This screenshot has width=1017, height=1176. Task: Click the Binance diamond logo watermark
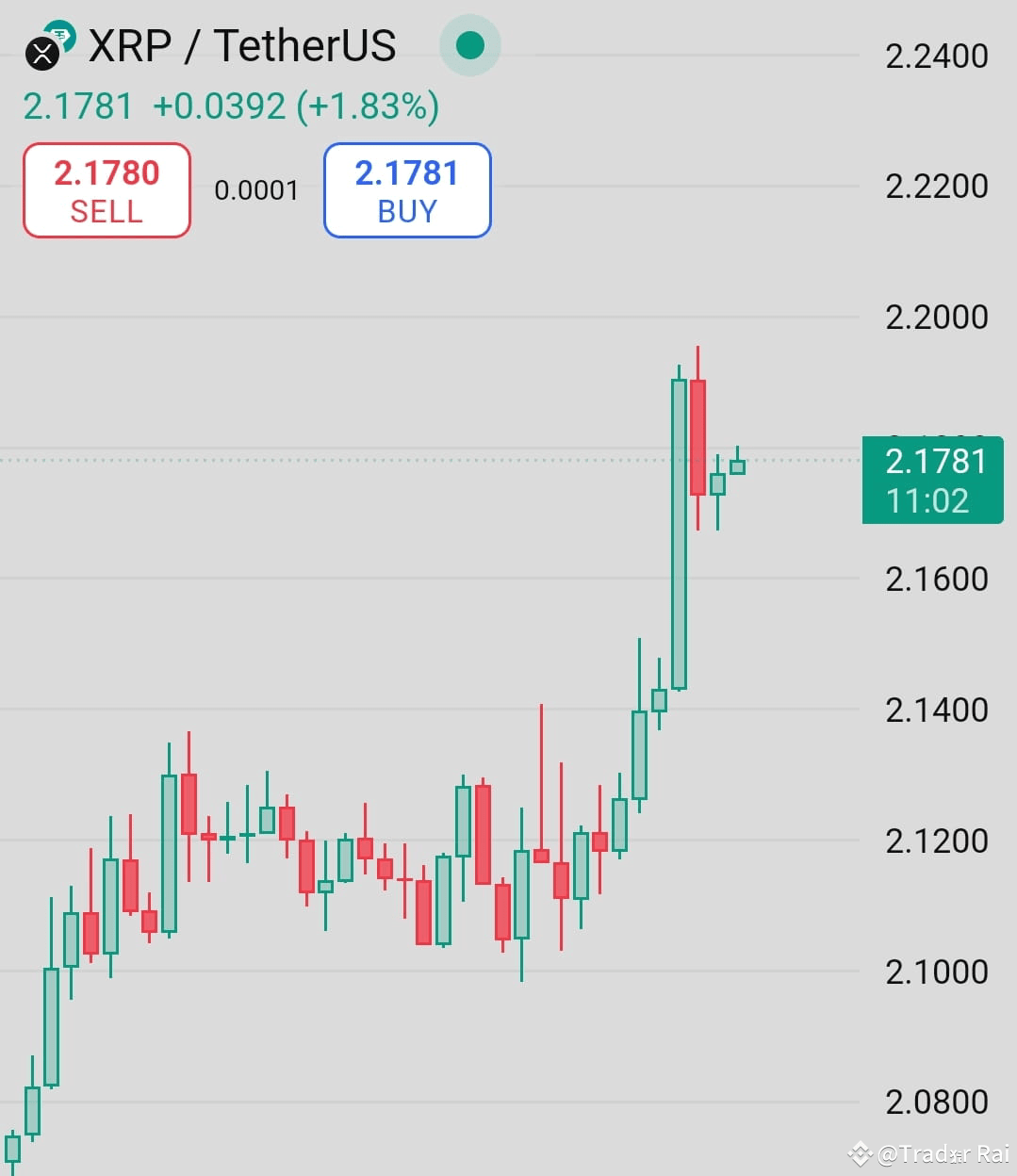tap(859, 1151)
